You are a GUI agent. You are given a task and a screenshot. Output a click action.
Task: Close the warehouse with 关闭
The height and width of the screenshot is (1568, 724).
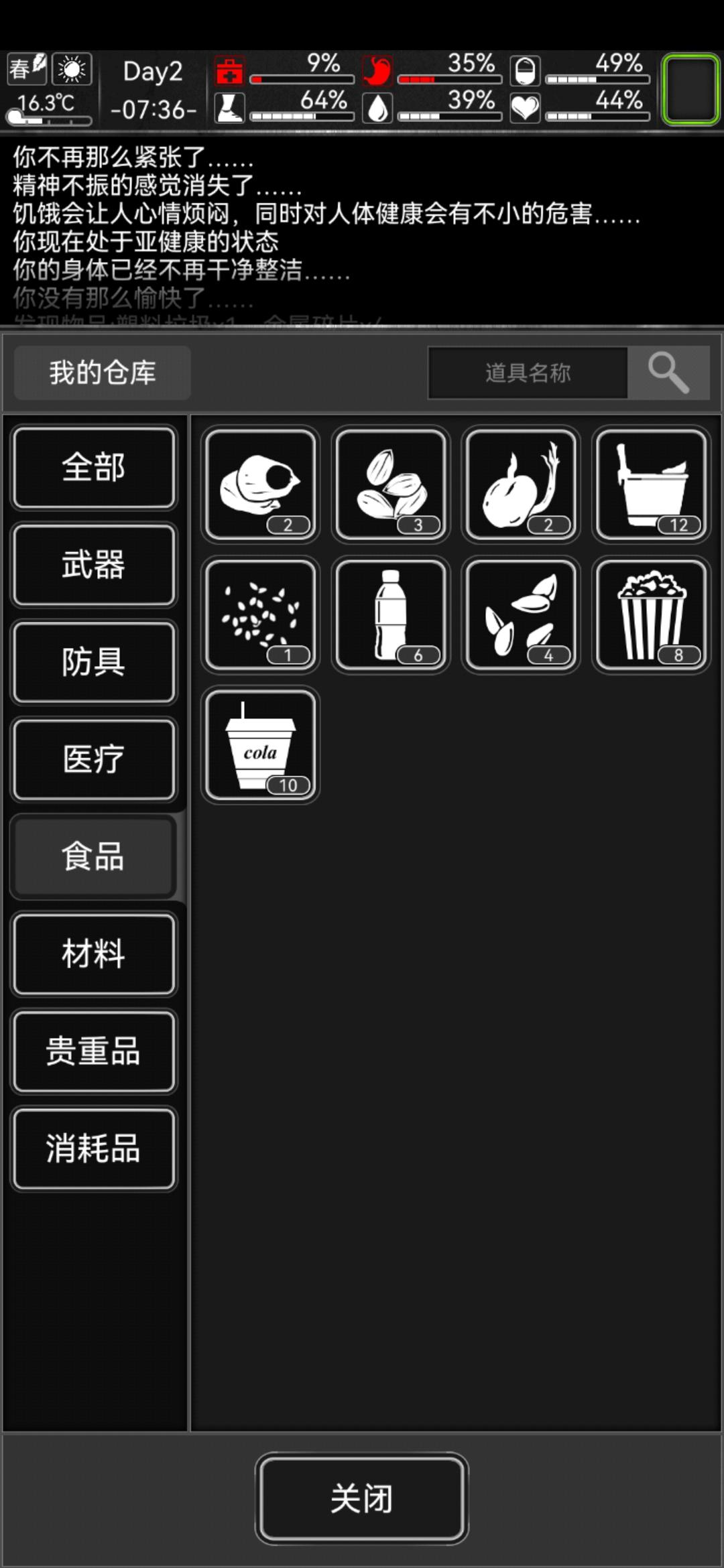coord(361,1498)
